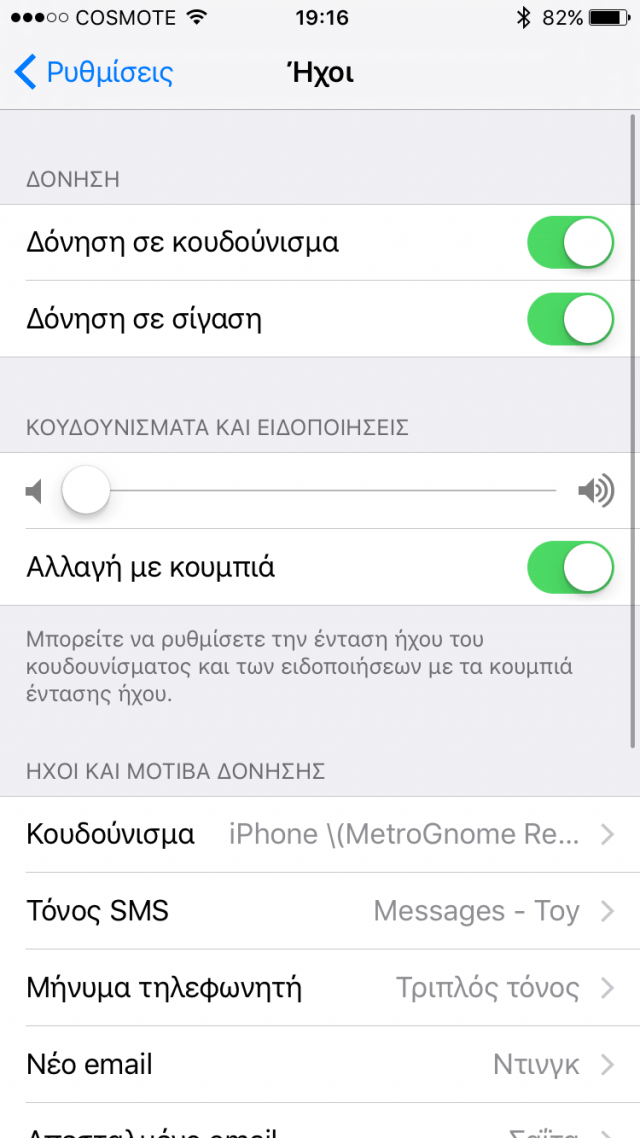Disable Δόνηση σε κουδούνισμα switch
Image resolution: width=640 pixels, height=1138 pixels.
click(570, 242)
